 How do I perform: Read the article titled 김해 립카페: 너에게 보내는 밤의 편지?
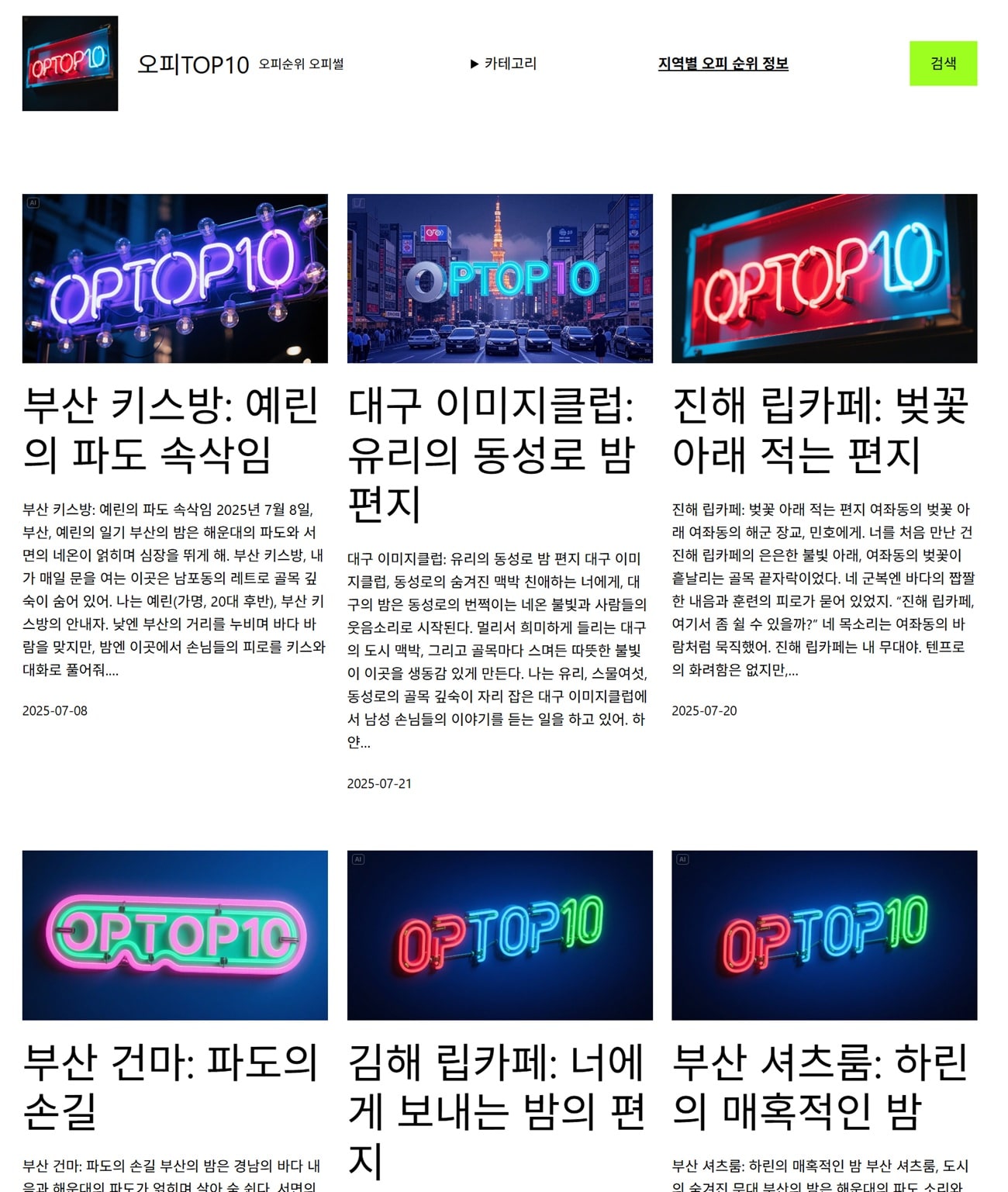pyautogui.click(x=496, y=1110)
